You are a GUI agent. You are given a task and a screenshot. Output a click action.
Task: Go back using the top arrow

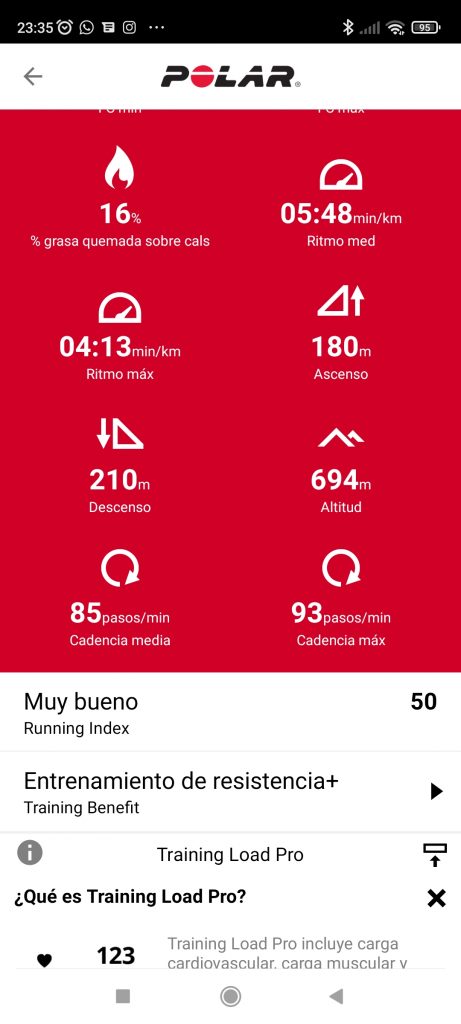click(33, 76)
